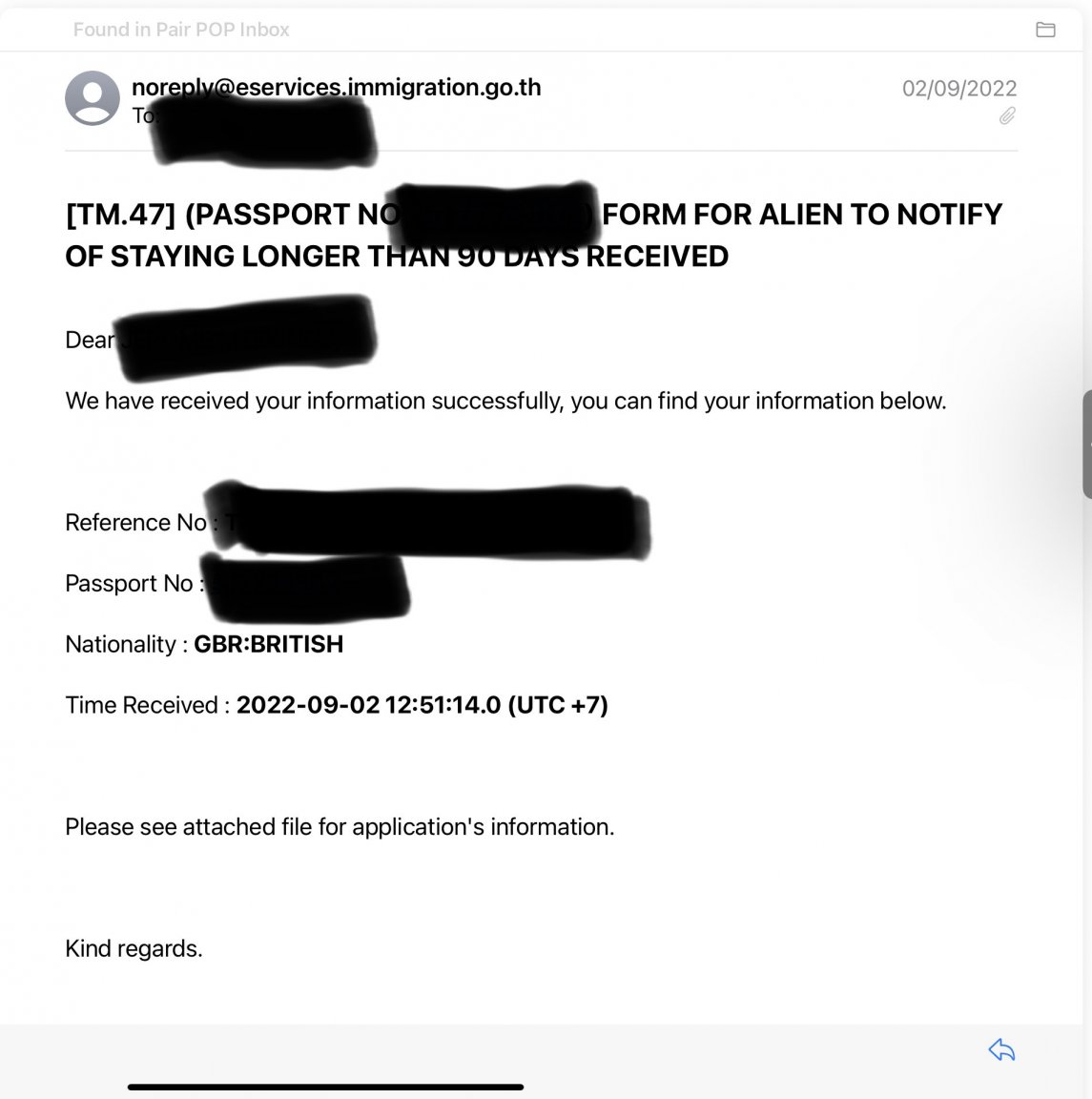Open the move-to-folder icon
Screen dimensions: 1092x1099
1045,30
